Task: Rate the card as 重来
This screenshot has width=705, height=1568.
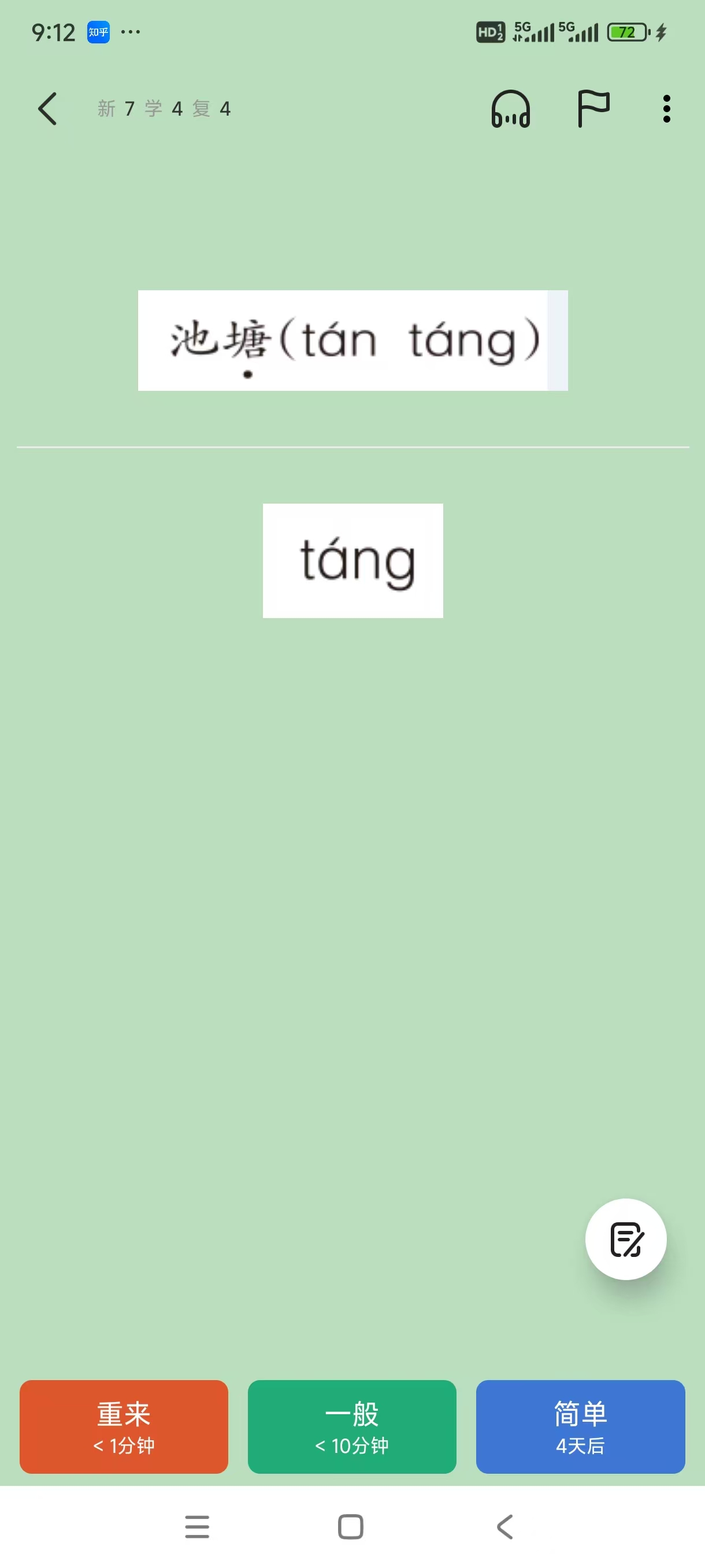Action: [124, 1426]
